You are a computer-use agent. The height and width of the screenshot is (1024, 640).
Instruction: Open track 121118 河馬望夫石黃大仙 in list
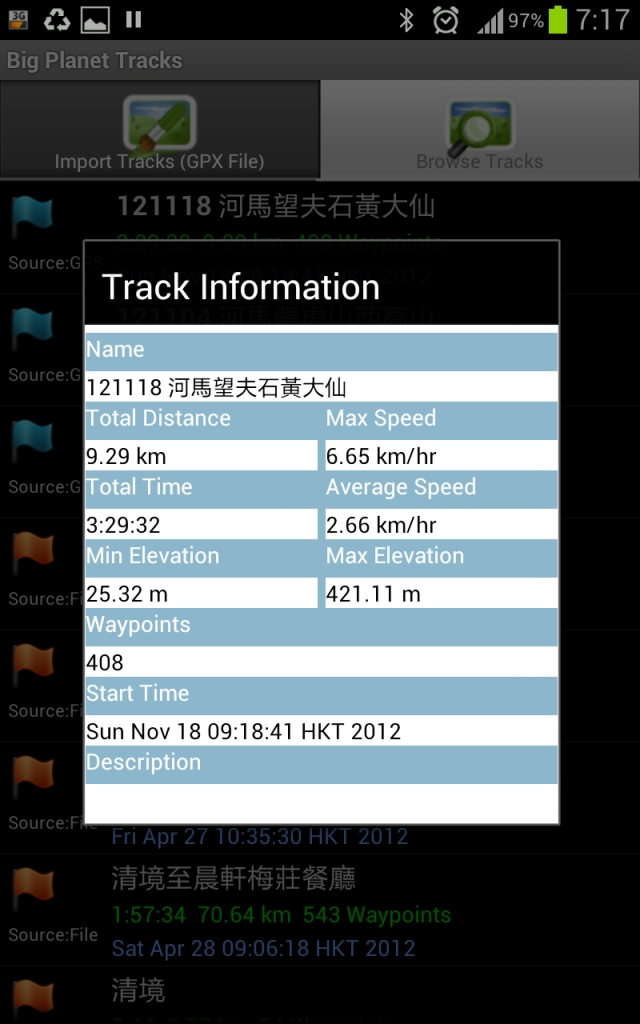pos(320,236)
